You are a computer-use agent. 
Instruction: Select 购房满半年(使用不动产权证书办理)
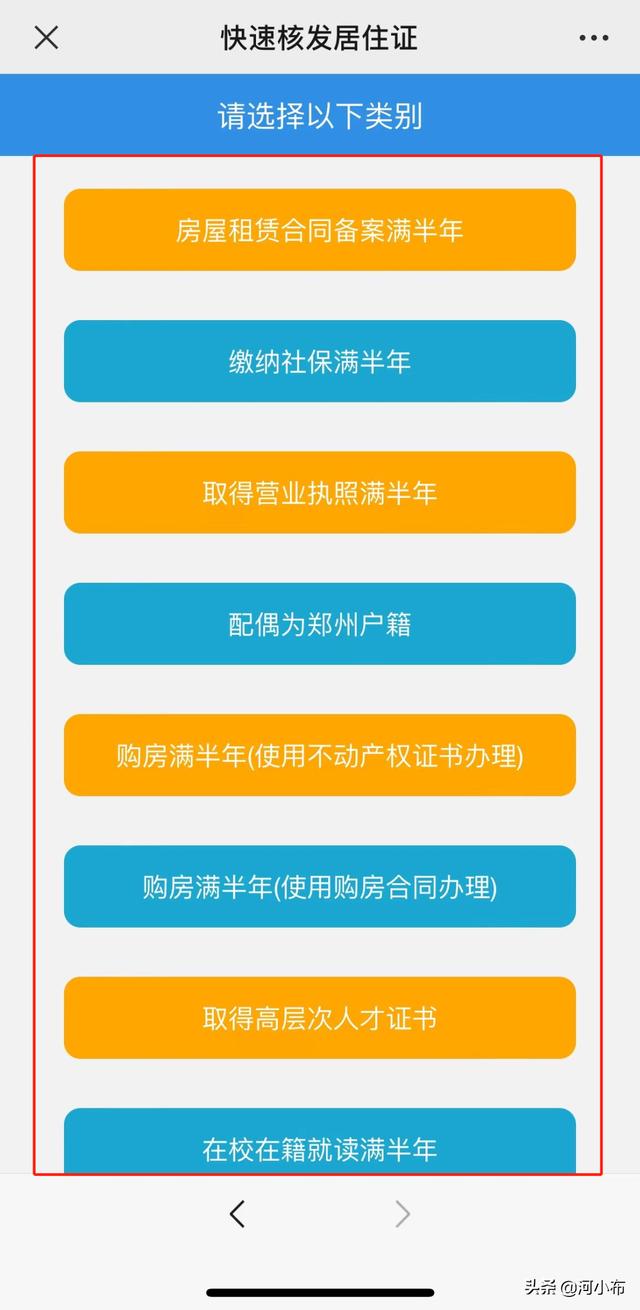coord(320,755)
